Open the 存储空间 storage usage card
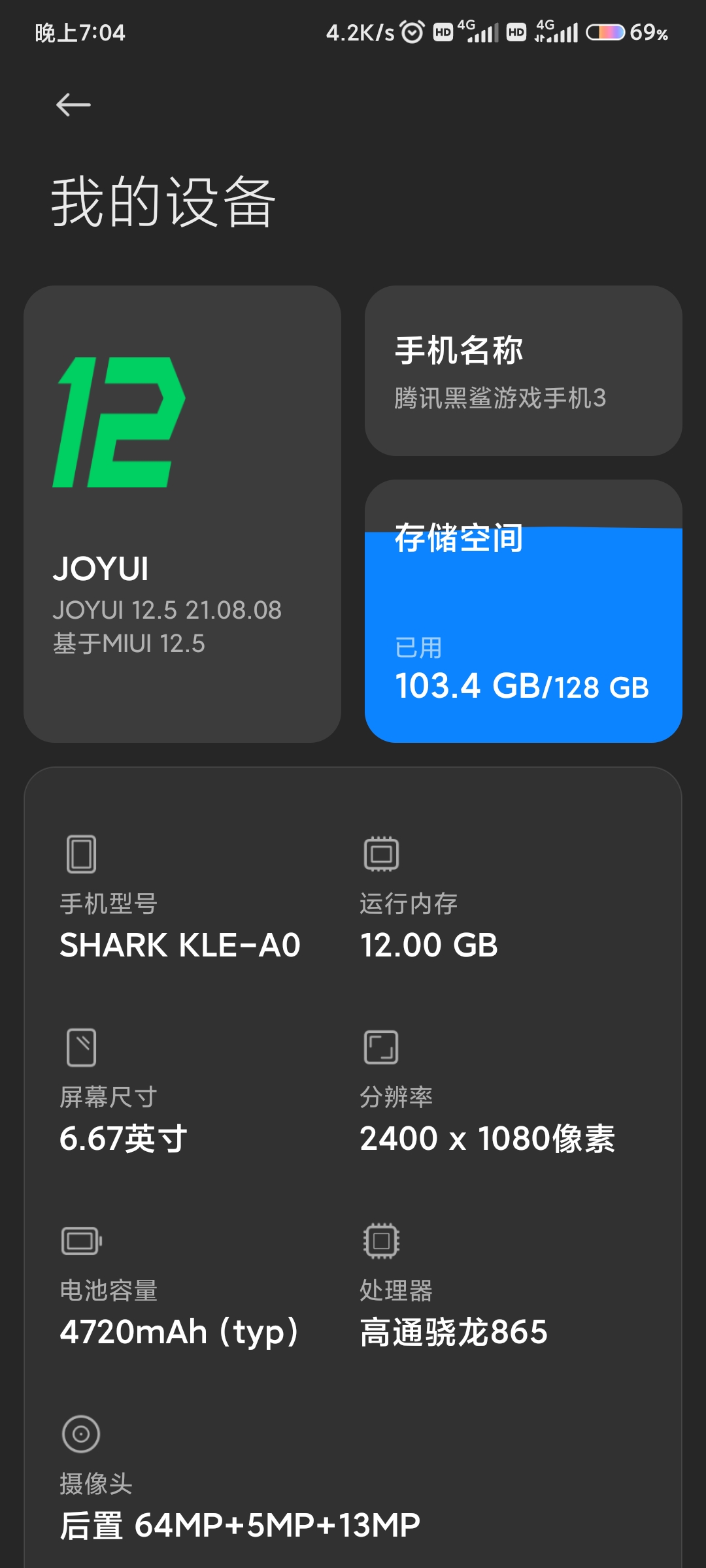 coord(523,612)
